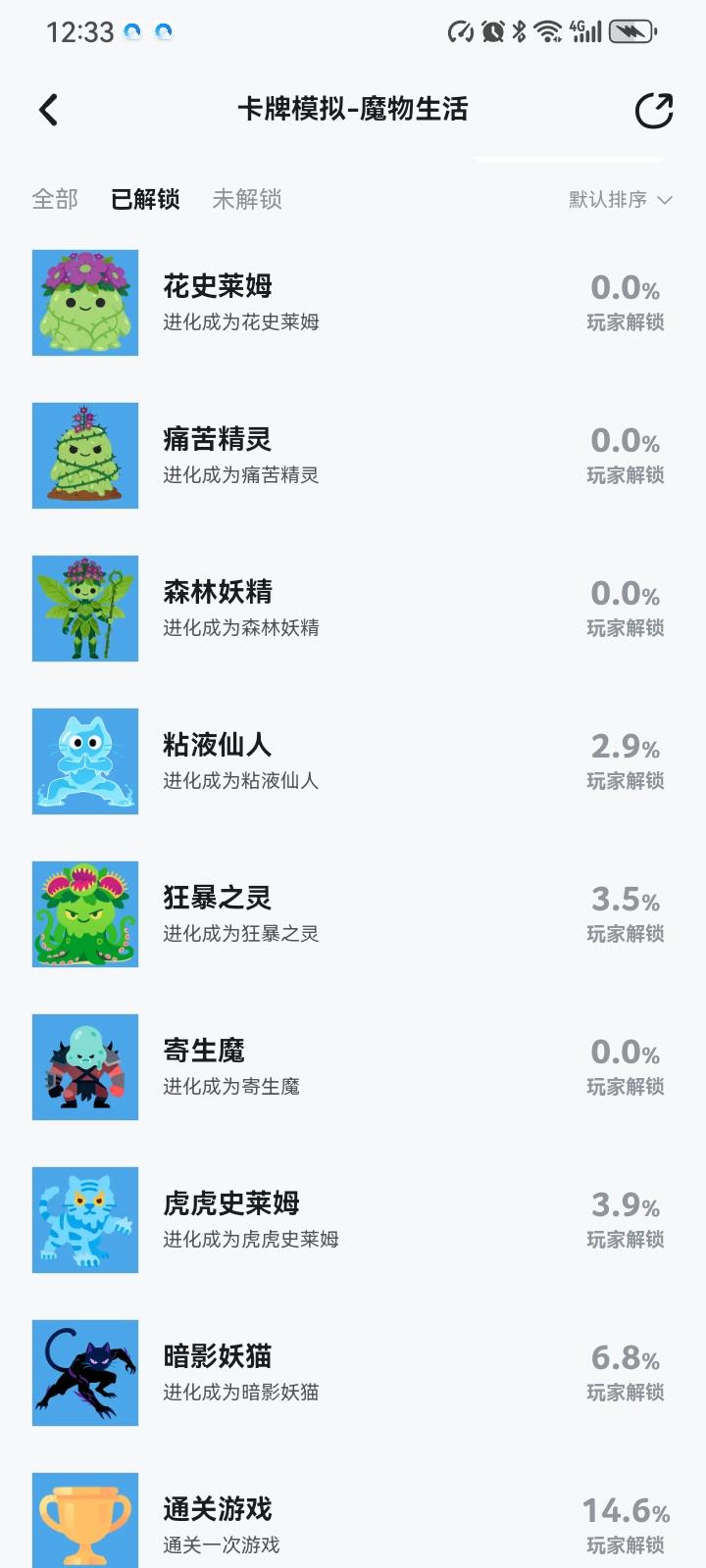Expand the 默认排序 sort dropdown
Viewport: 706px width, 1568px height.
[620, 199]
